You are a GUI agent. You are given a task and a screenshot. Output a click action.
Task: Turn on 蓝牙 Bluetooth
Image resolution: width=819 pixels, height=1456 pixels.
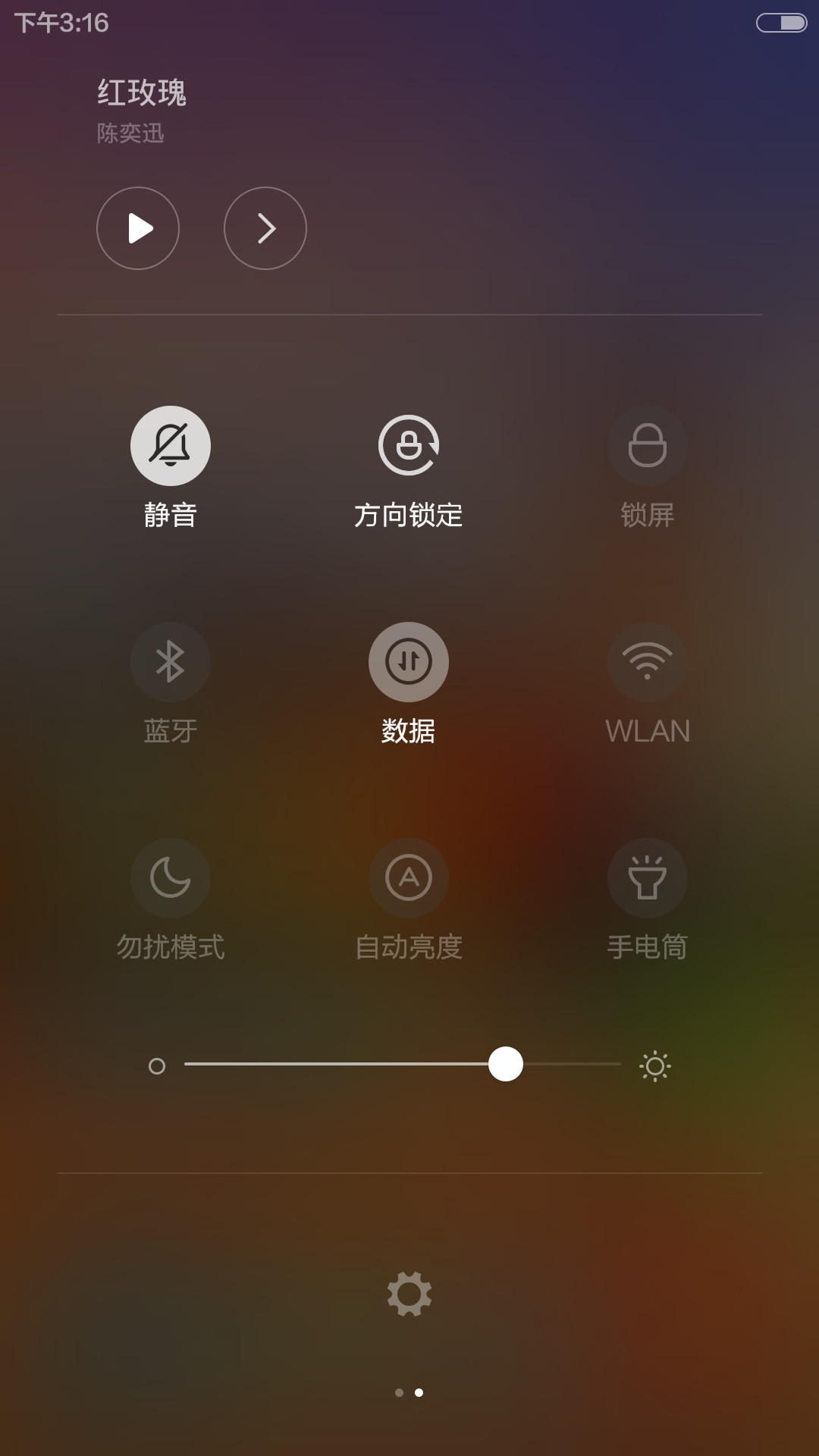pos(171,662)
